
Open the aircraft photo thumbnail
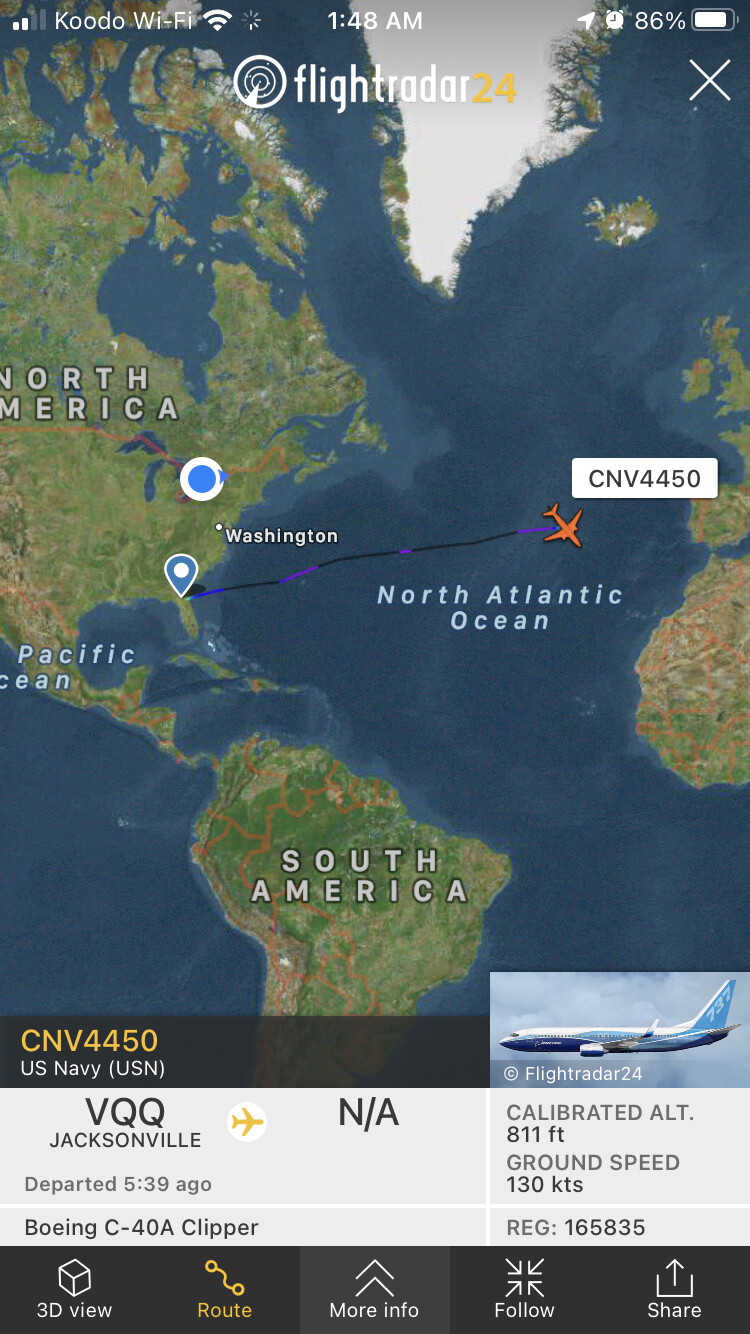pos(620,1028)
